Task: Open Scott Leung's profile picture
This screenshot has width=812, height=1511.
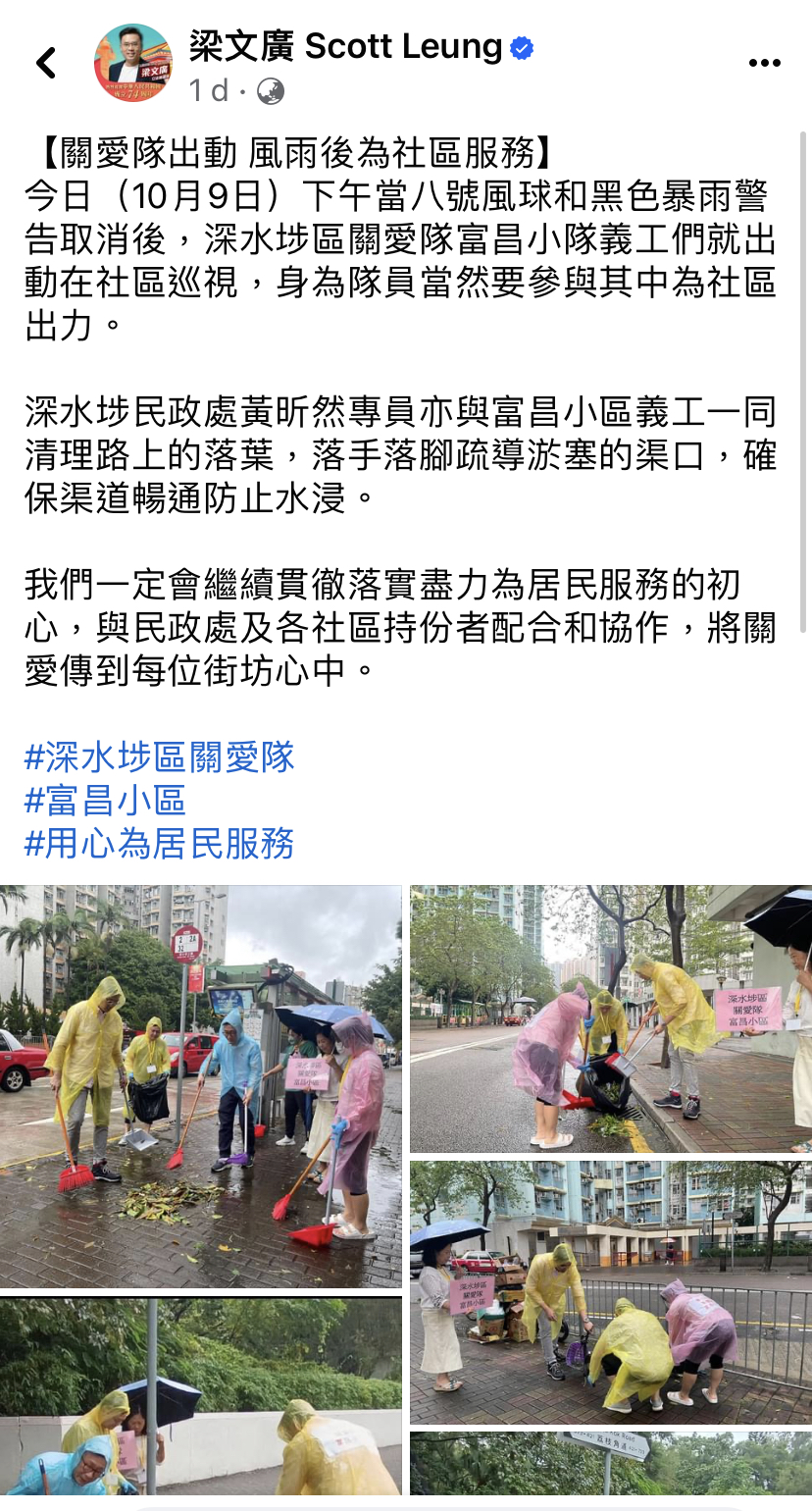Action: (133, 63)
